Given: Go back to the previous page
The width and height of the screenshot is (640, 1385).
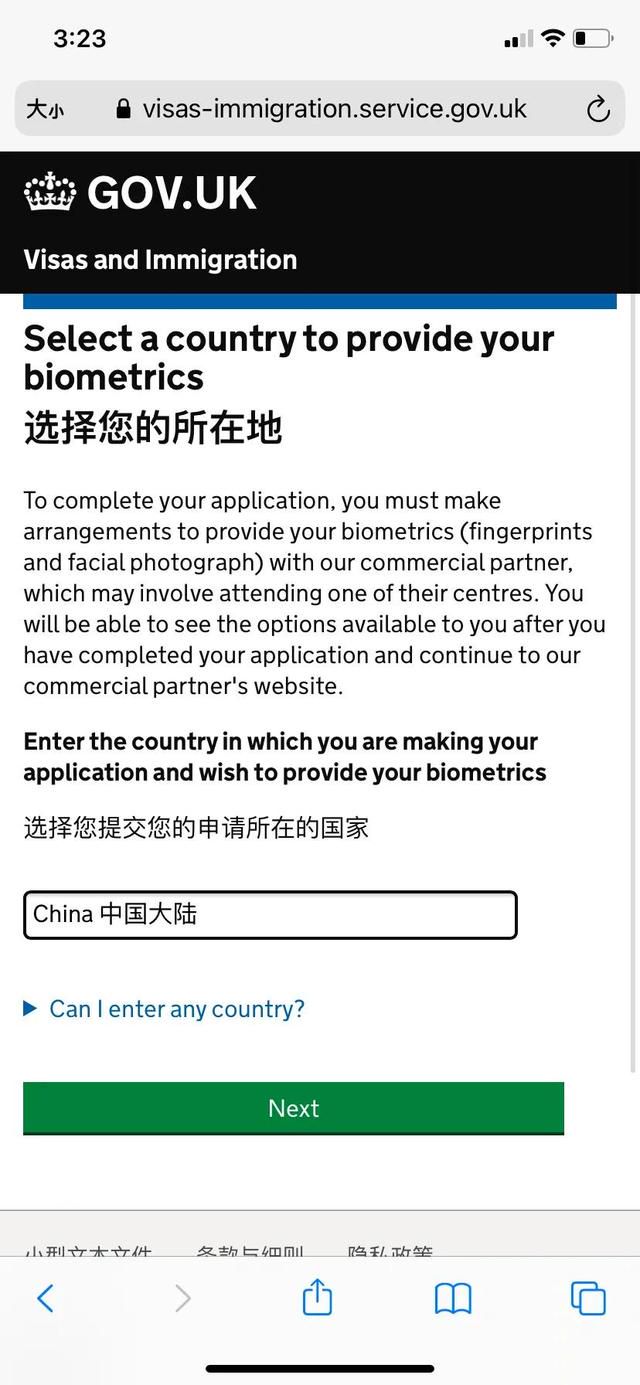Looking at the screenshot, I should [46, 1298].
